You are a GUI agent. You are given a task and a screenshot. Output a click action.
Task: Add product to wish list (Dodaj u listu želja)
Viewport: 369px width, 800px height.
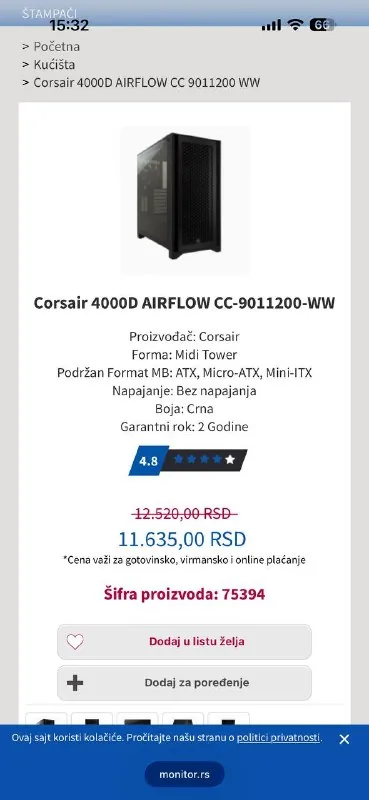(184, 641)
